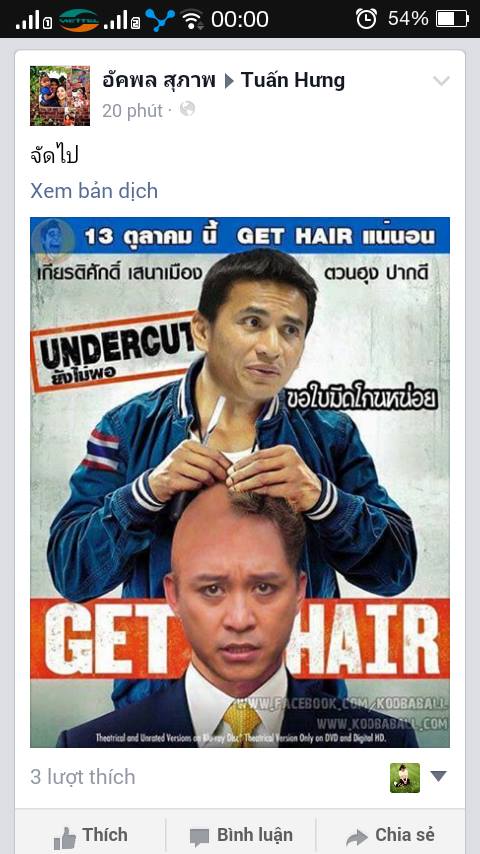Open the account switcher next to likes

click(x=418, y=777)
